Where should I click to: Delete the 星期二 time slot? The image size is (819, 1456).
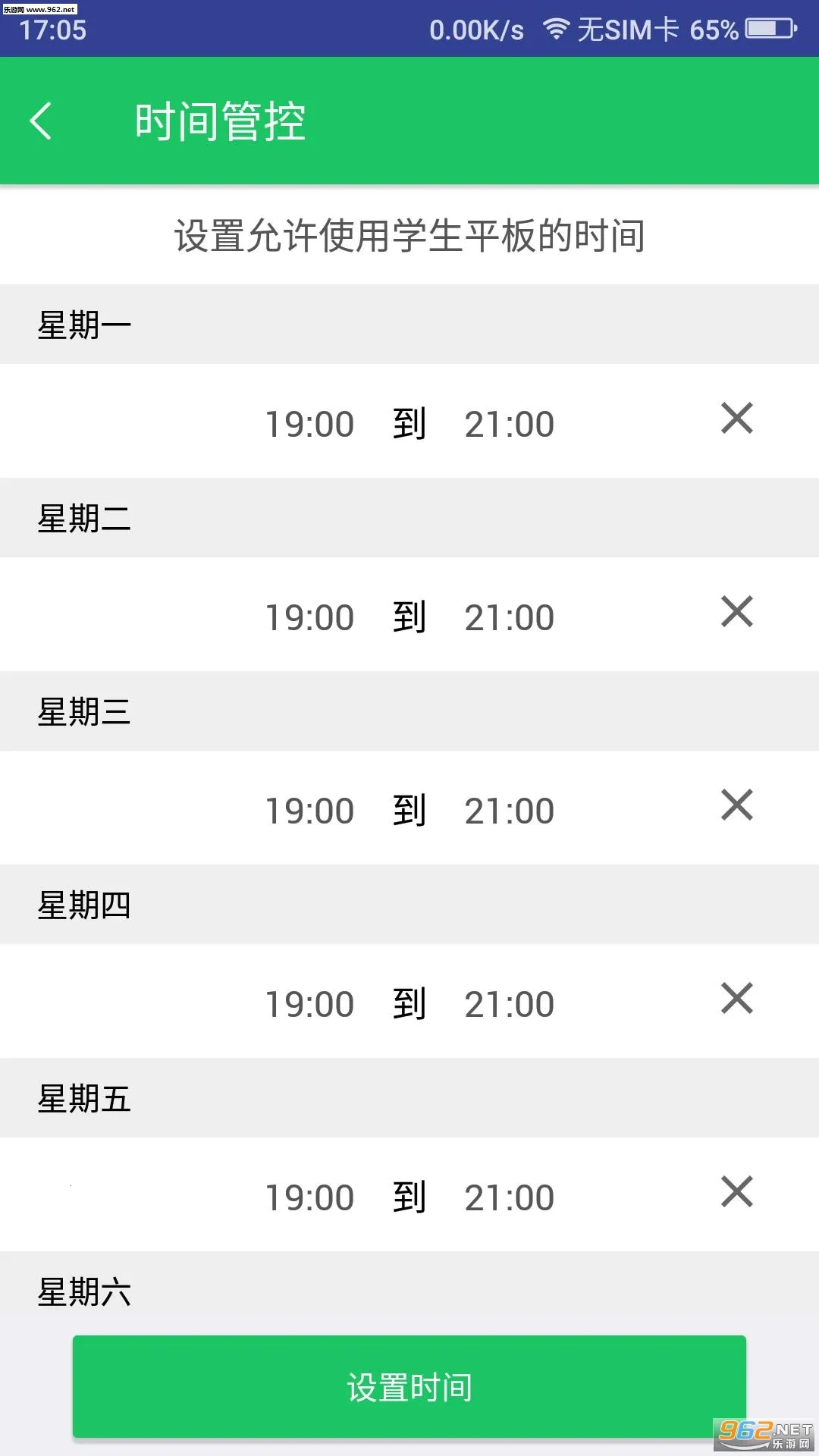click(736, 612)
